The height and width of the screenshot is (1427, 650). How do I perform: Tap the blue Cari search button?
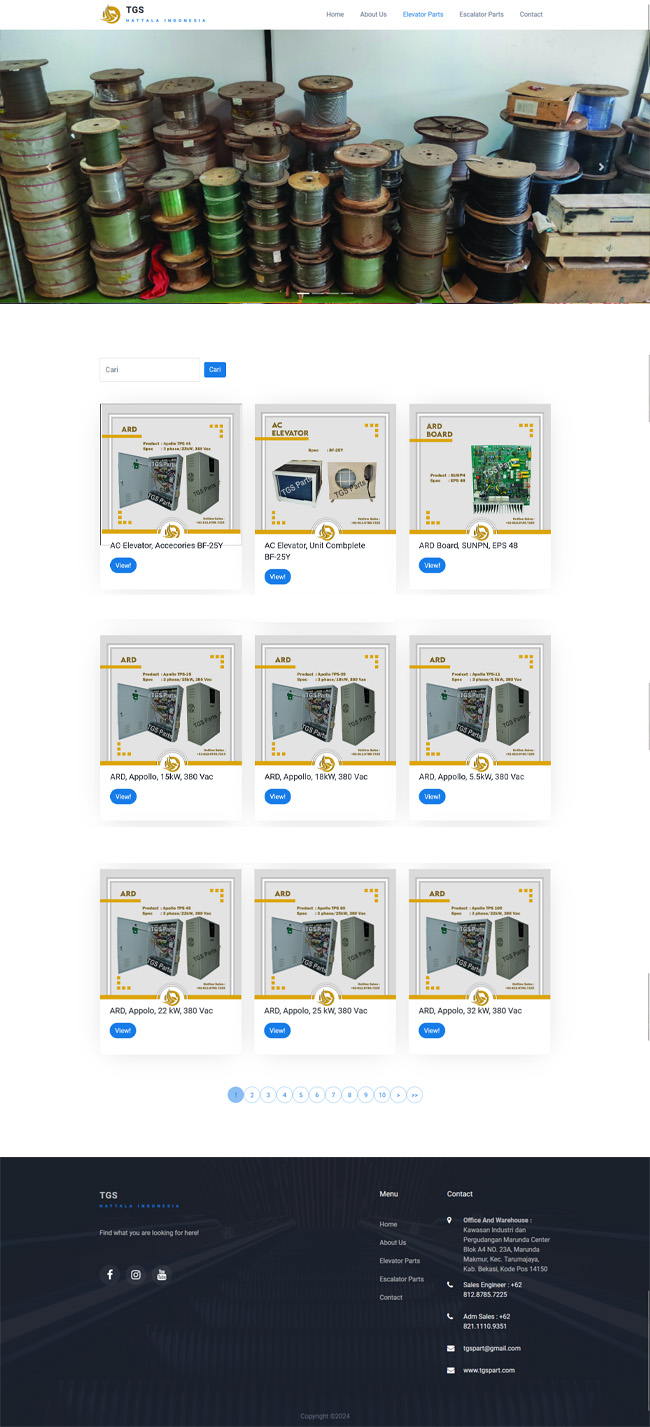pos(215,370)
